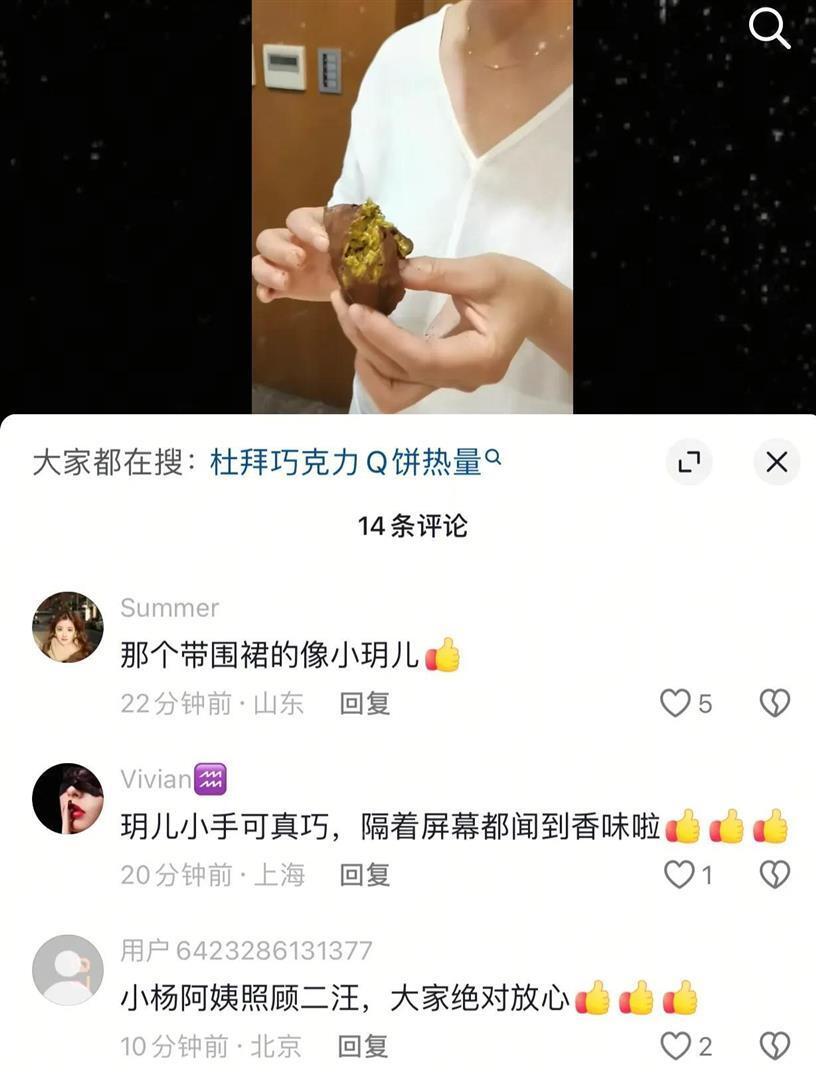Screen dimensions: 816x1080
Task: Expand the comment panel to fullscreen
Action: [x=689, y=463]
